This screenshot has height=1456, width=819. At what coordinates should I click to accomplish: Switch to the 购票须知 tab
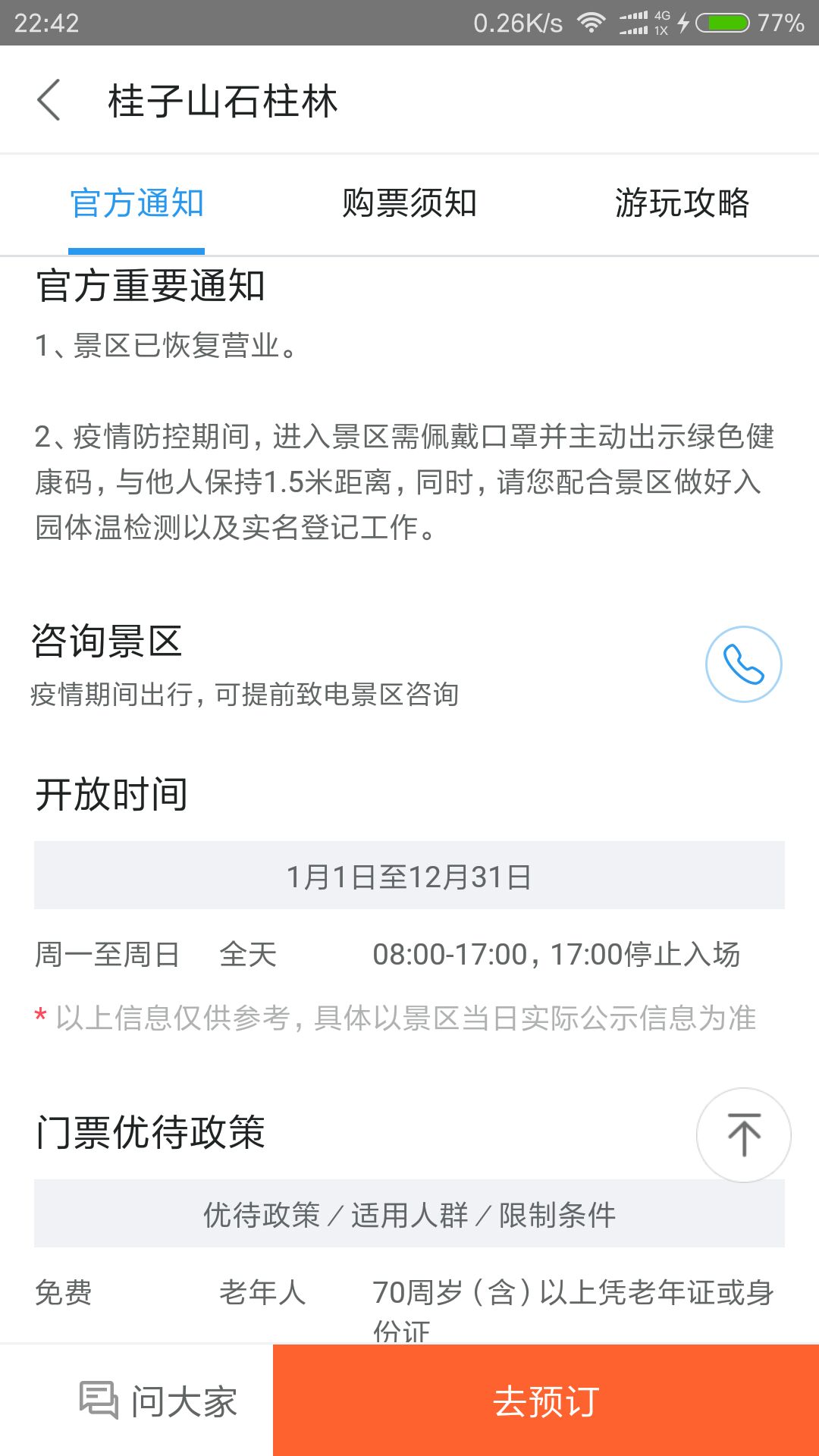point(409,203)
